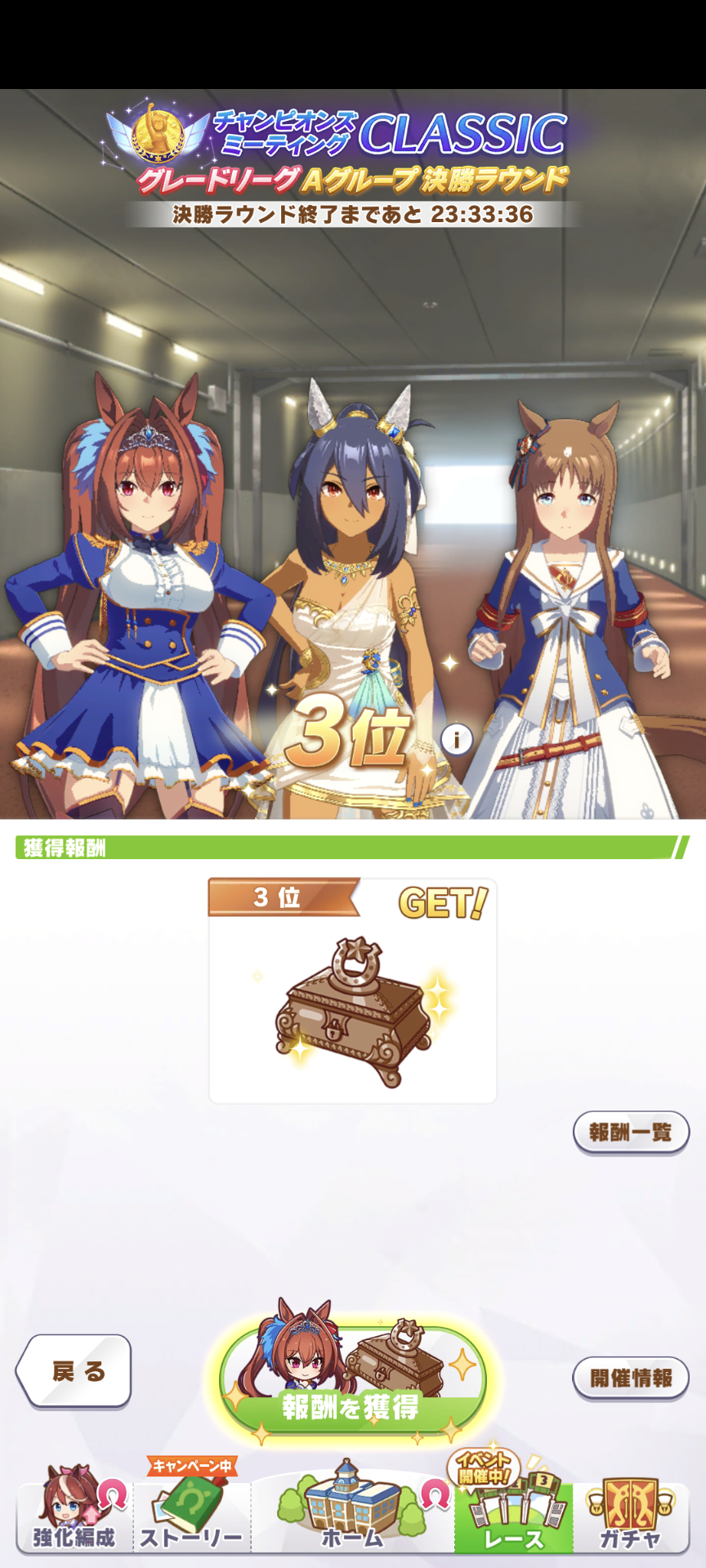Open the 報酬一覧 rewards list
The image size is (706, 1568).
coord(631,1132)
